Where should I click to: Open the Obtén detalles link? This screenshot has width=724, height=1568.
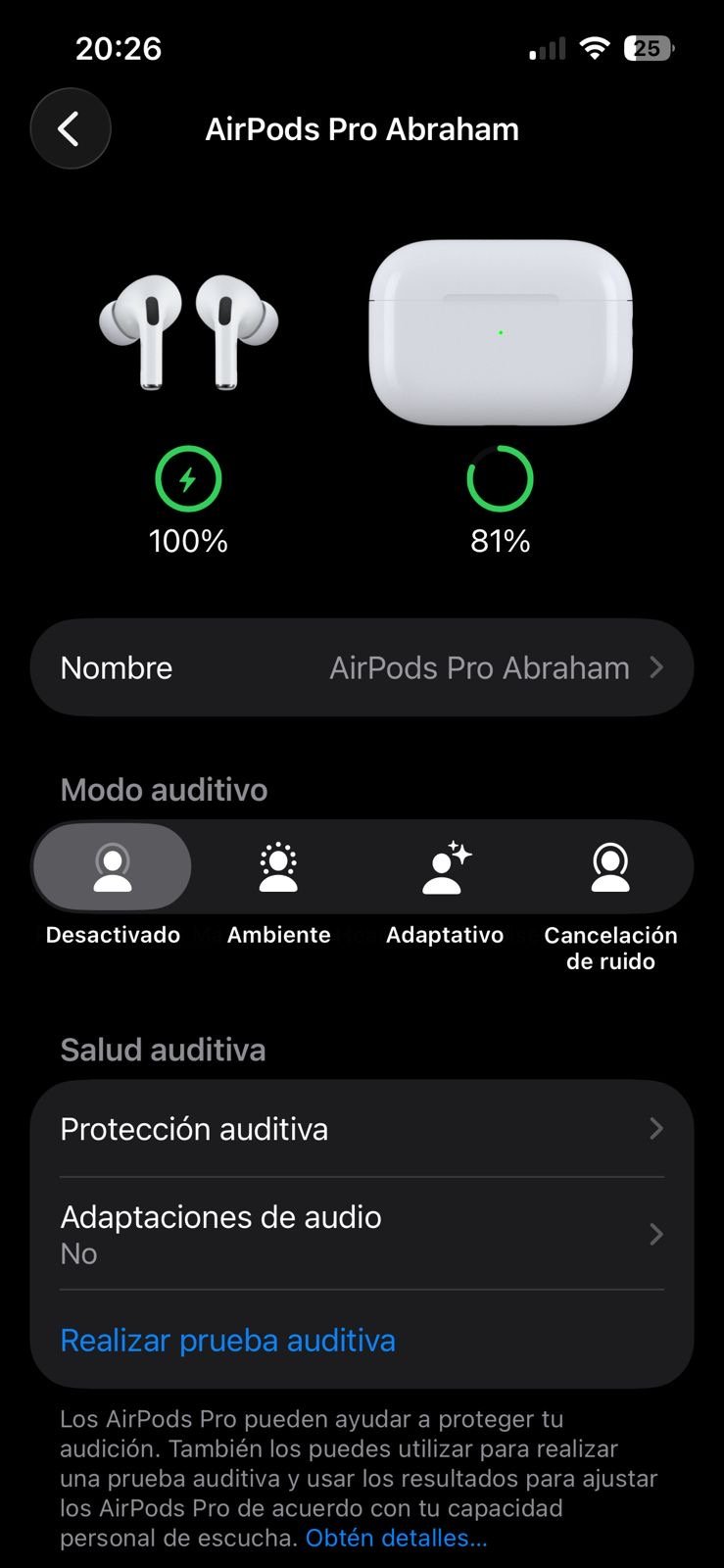tap(396, 1538)
